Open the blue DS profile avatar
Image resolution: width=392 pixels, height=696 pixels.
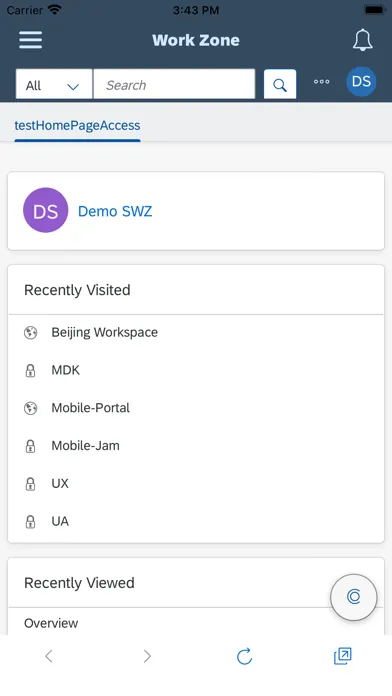[361, 82]
